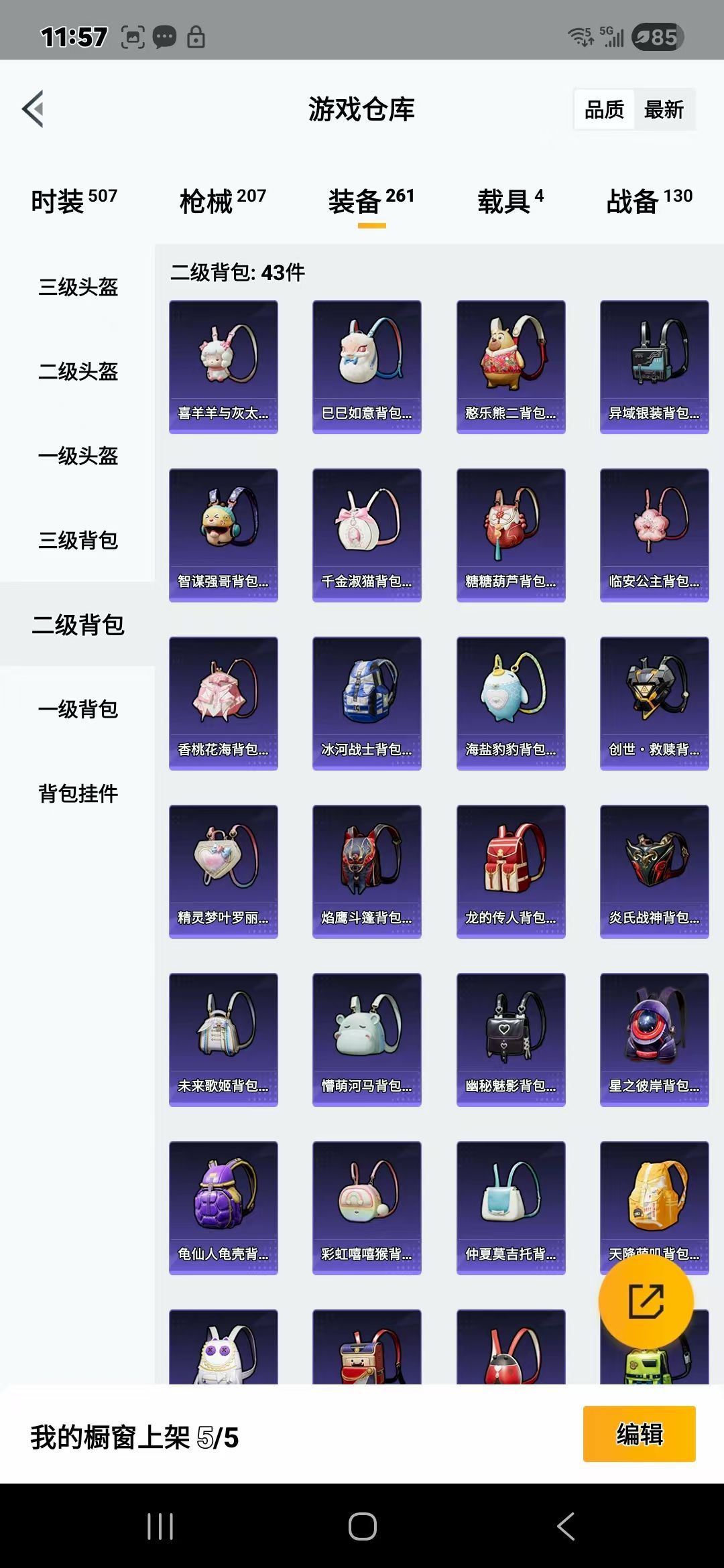Open the 千金淑猫背包 item
The image size is (724, 1568).
367,535
